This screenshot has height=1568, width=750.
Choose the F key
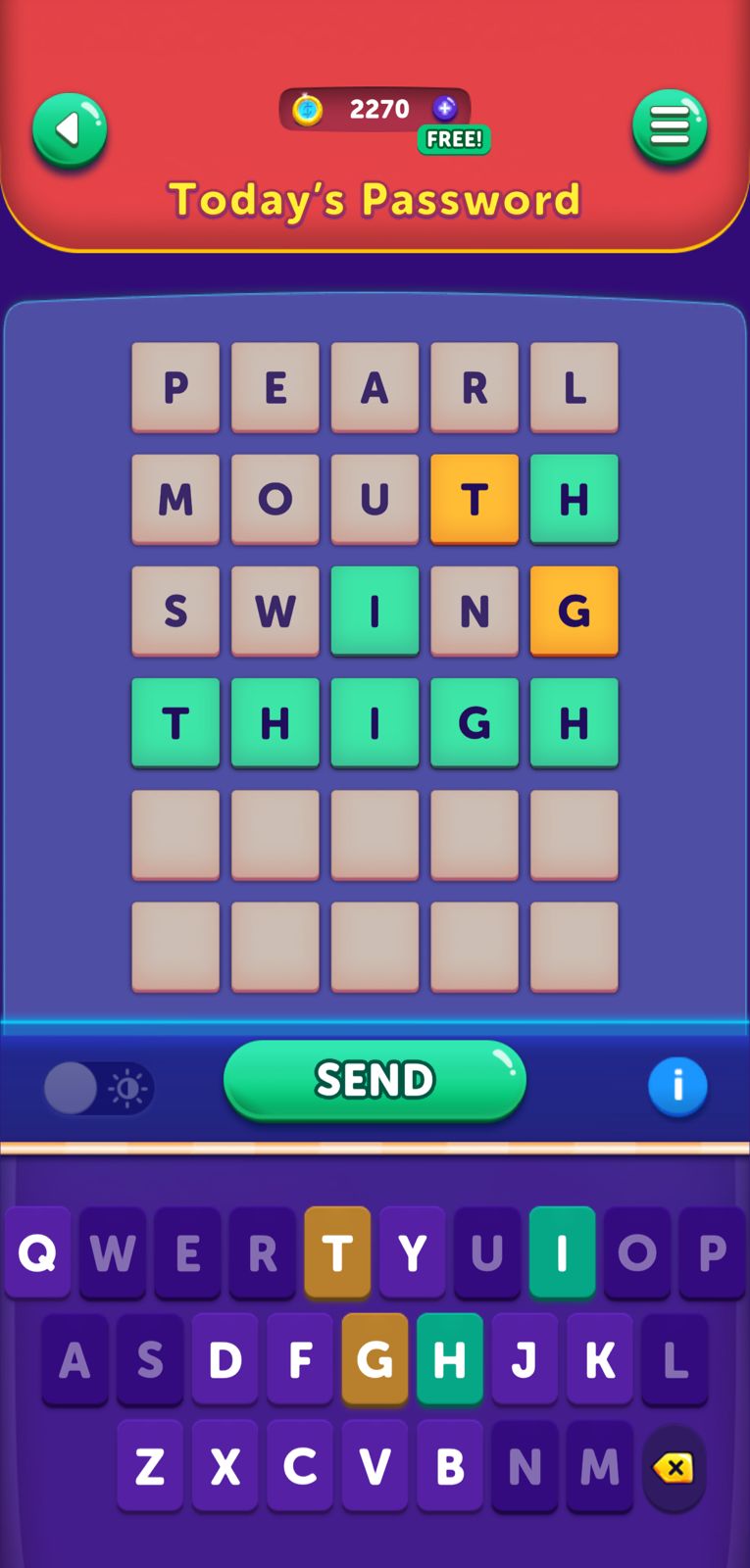[x=300, y=1359]
